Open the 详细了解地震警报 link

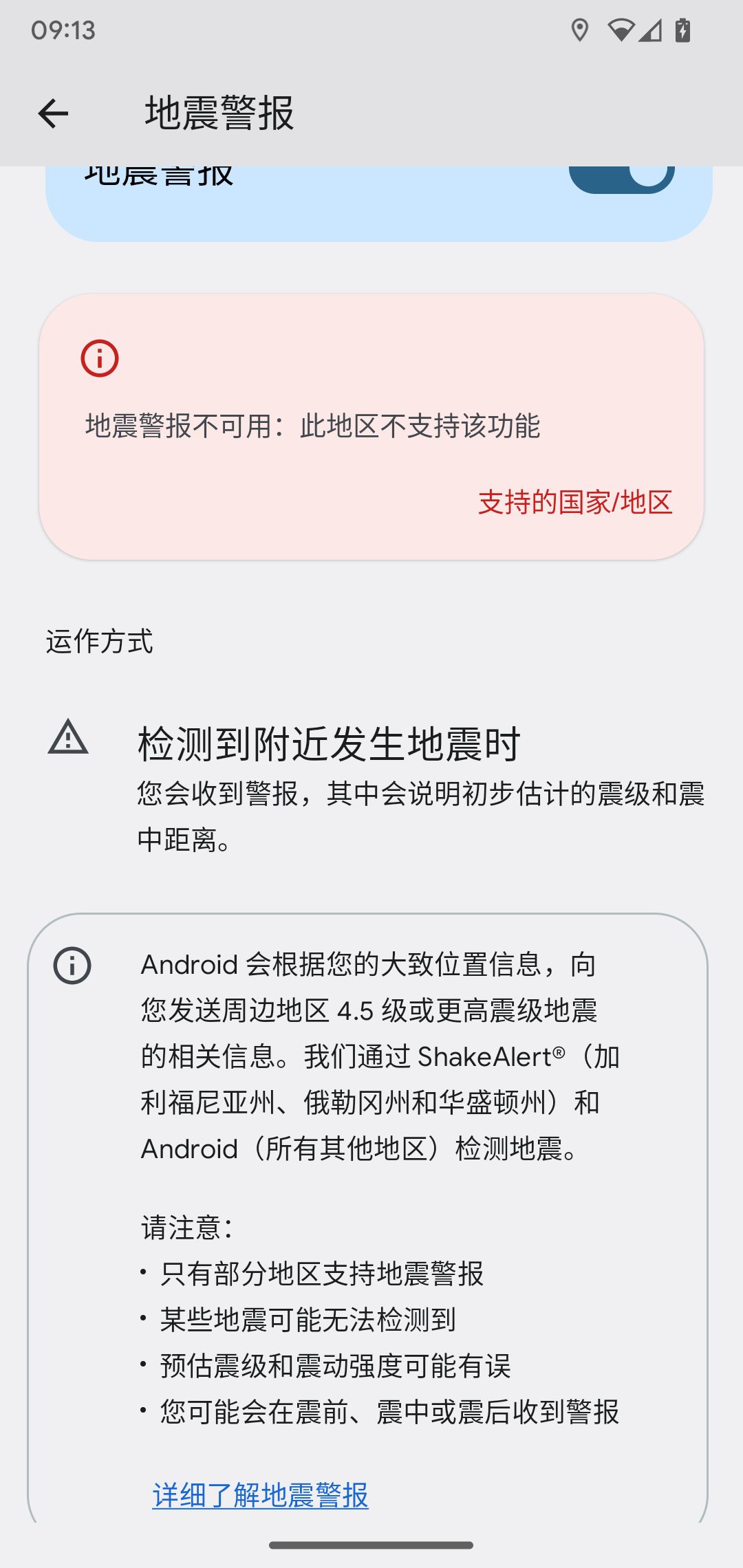[260, 1495]
